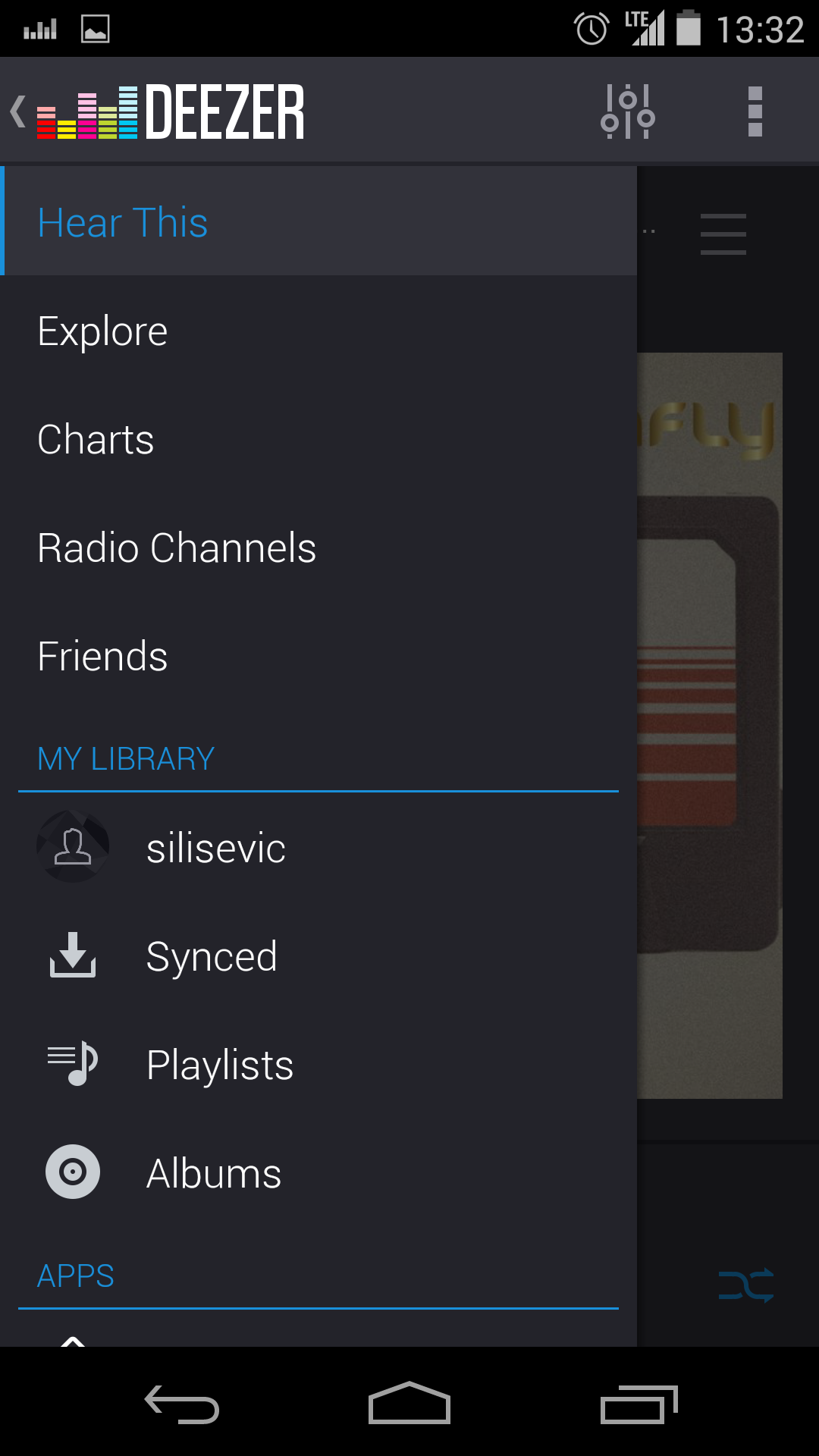Open Playlists in My Library
Screen dimensions: 819x1456
pos(318,1065)
